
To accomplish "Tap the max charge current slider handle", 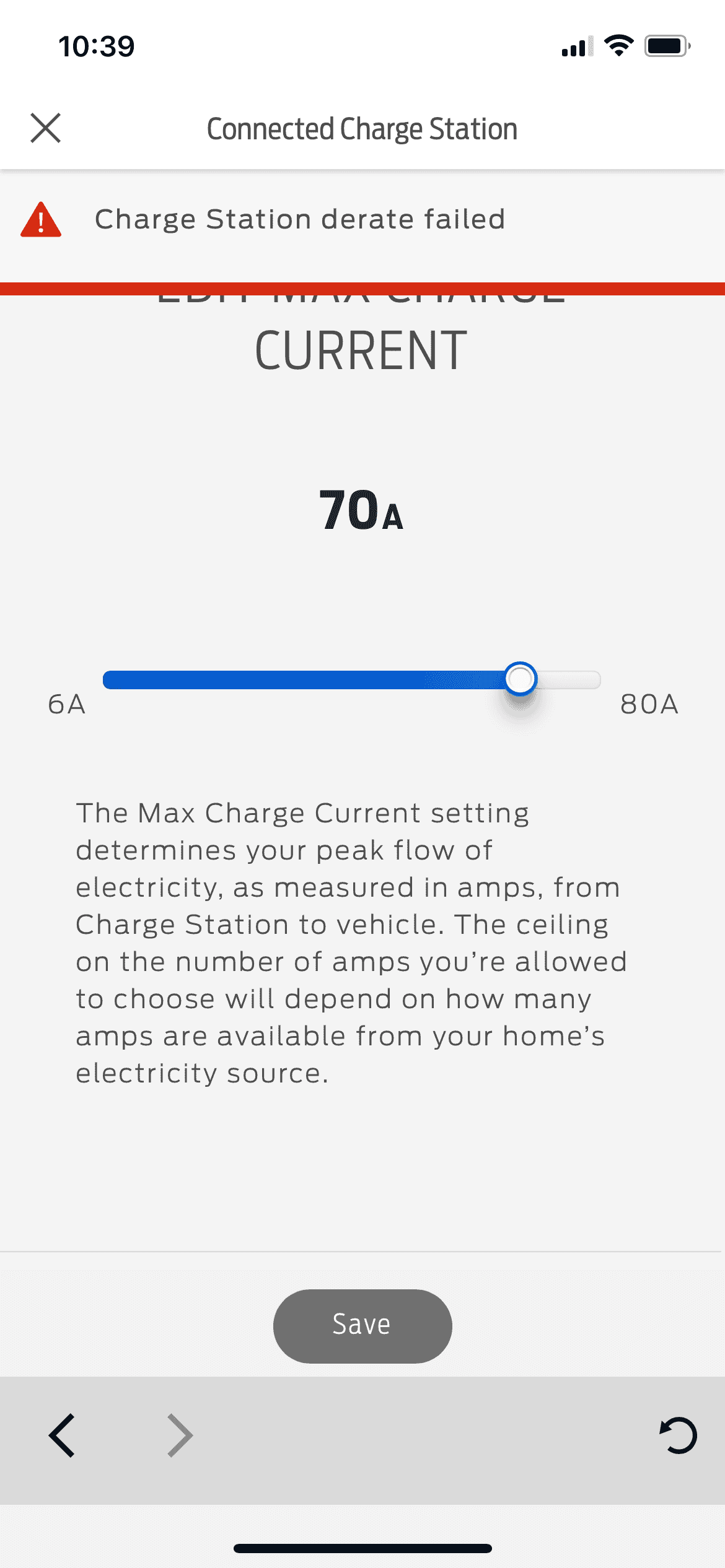I will (520, 679).
